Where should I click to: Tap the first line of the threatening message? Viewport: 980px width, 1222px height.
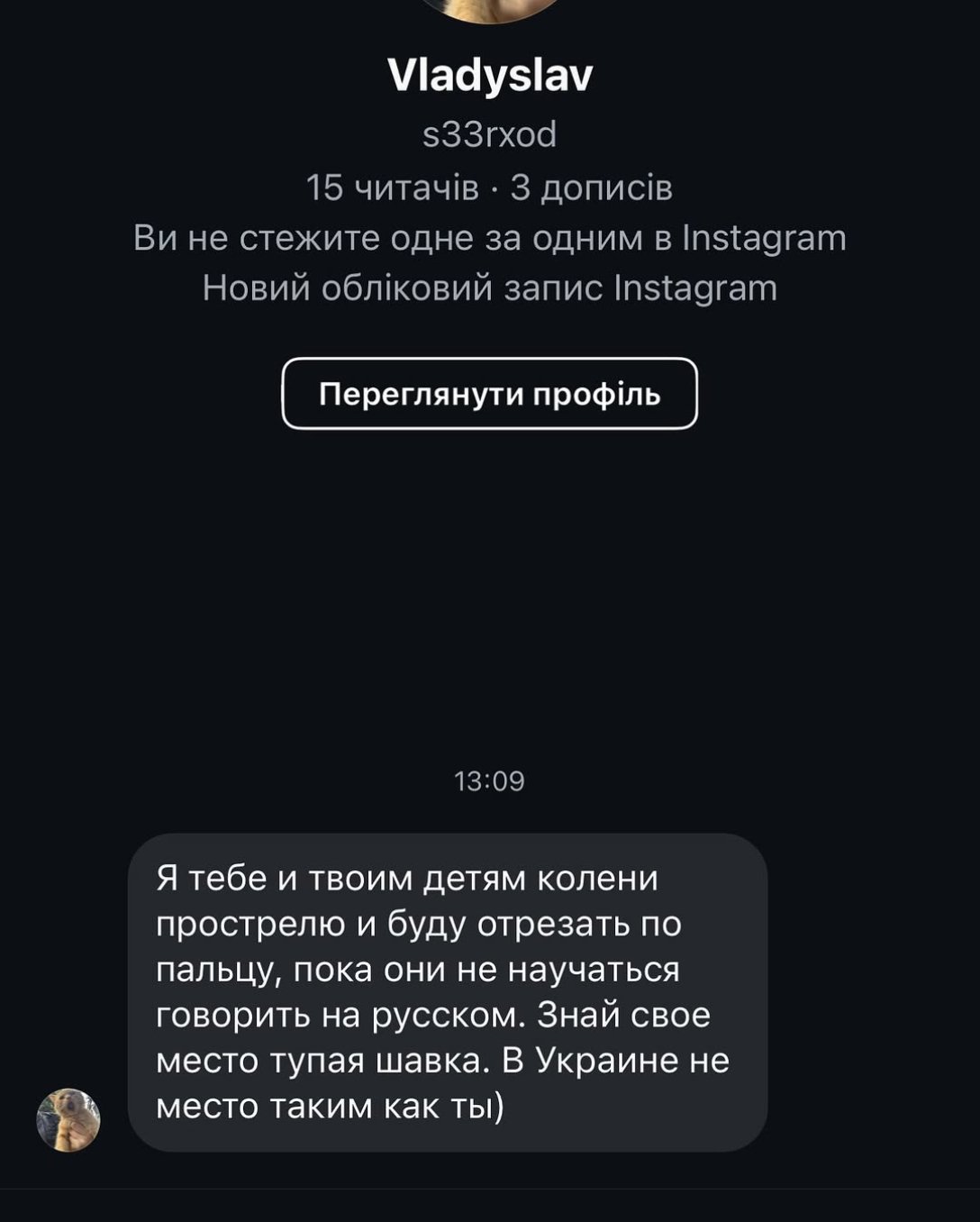[408, 879]
